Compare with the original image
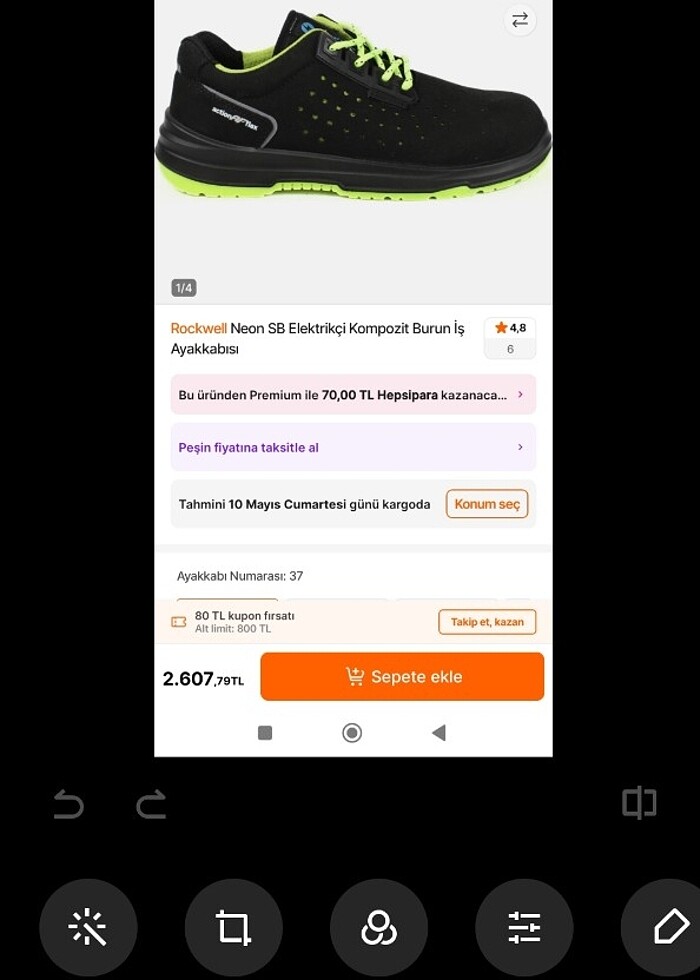The height and width of the screenshot is (980, 700). [639, 803]
